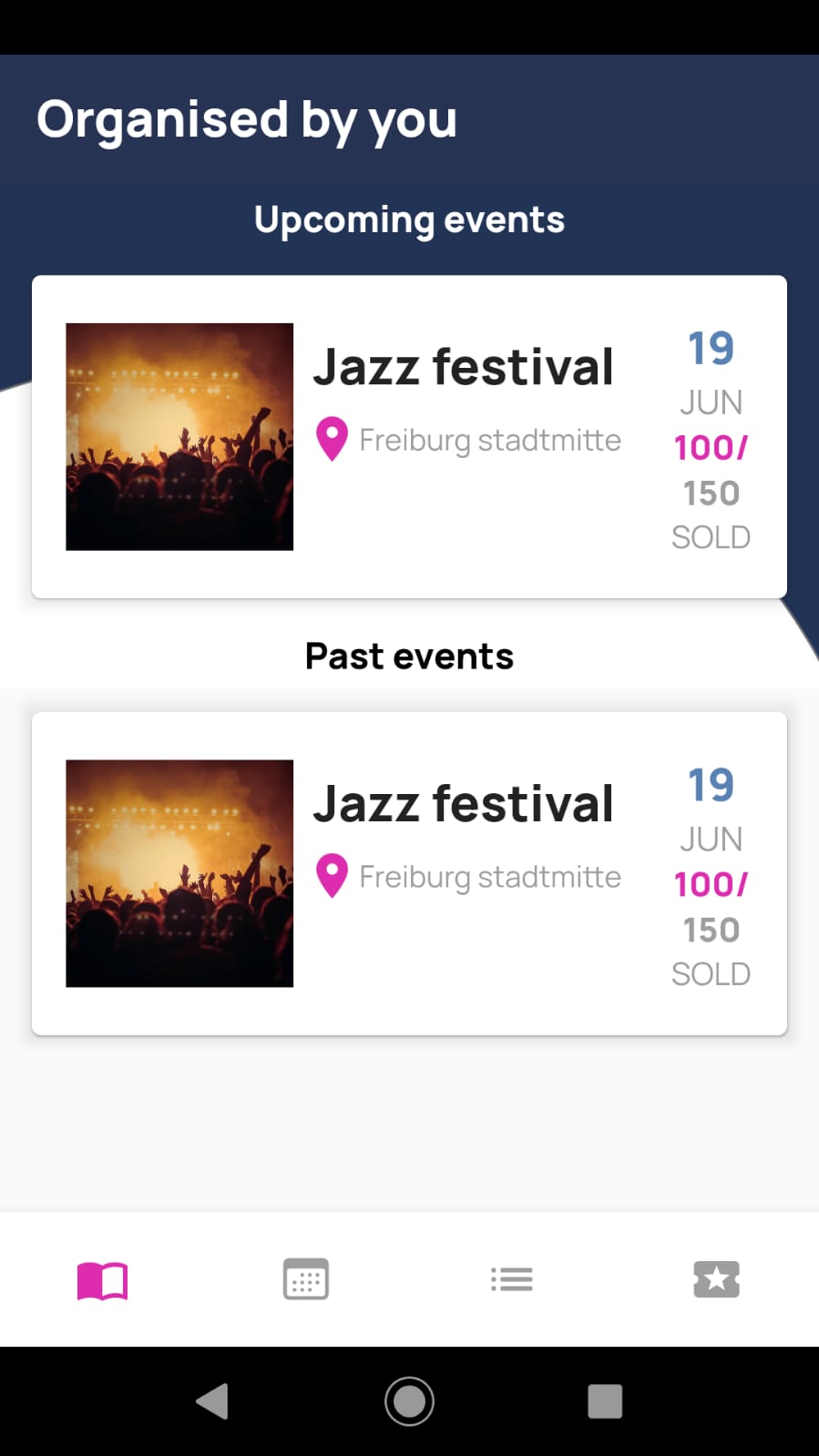Tap the system home button

(409, 1401)
